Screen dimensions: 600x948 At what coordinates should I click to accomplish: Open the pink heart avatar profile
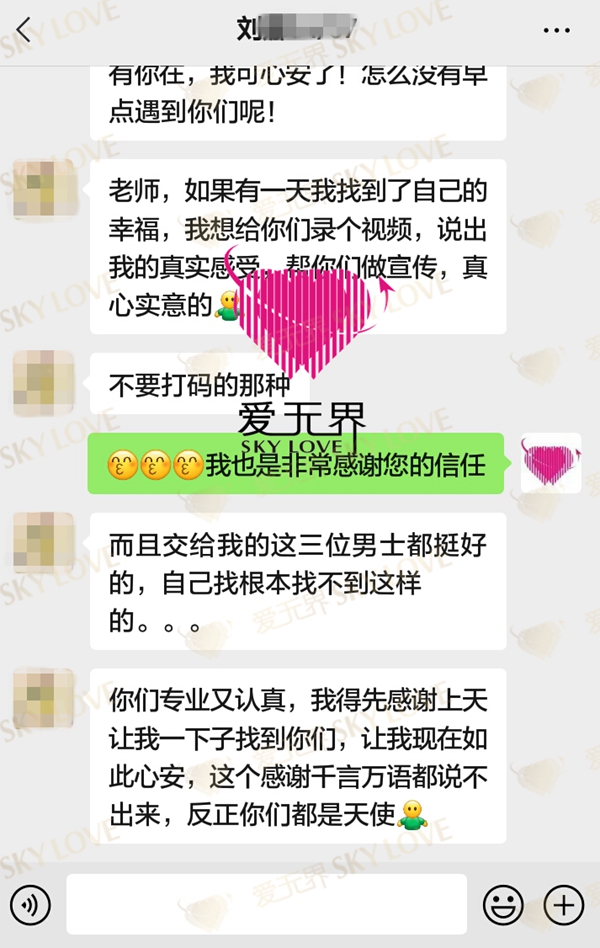coord(551,464)
